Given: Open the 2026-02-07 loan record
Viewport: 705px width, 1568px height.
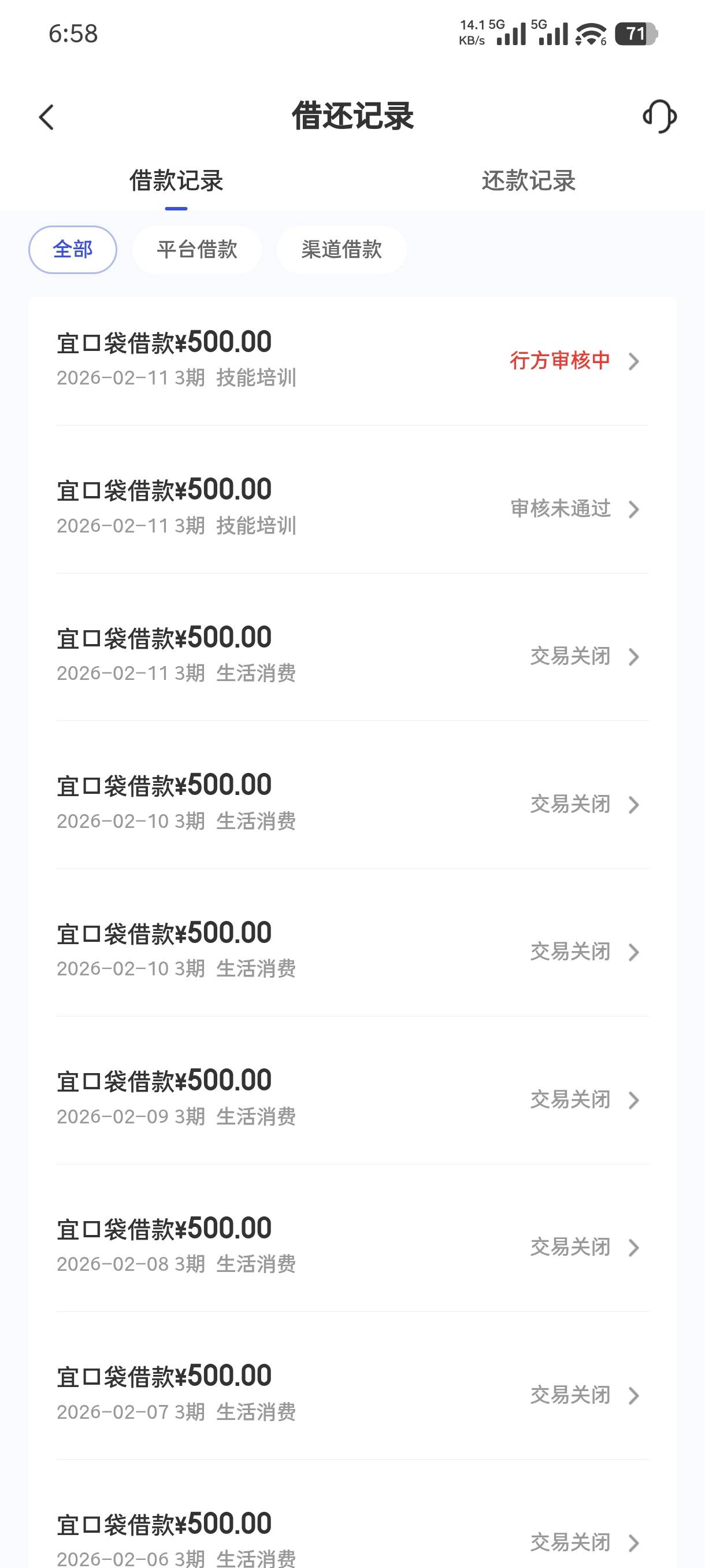Looking at the screenshot, I should point(352,1395).
